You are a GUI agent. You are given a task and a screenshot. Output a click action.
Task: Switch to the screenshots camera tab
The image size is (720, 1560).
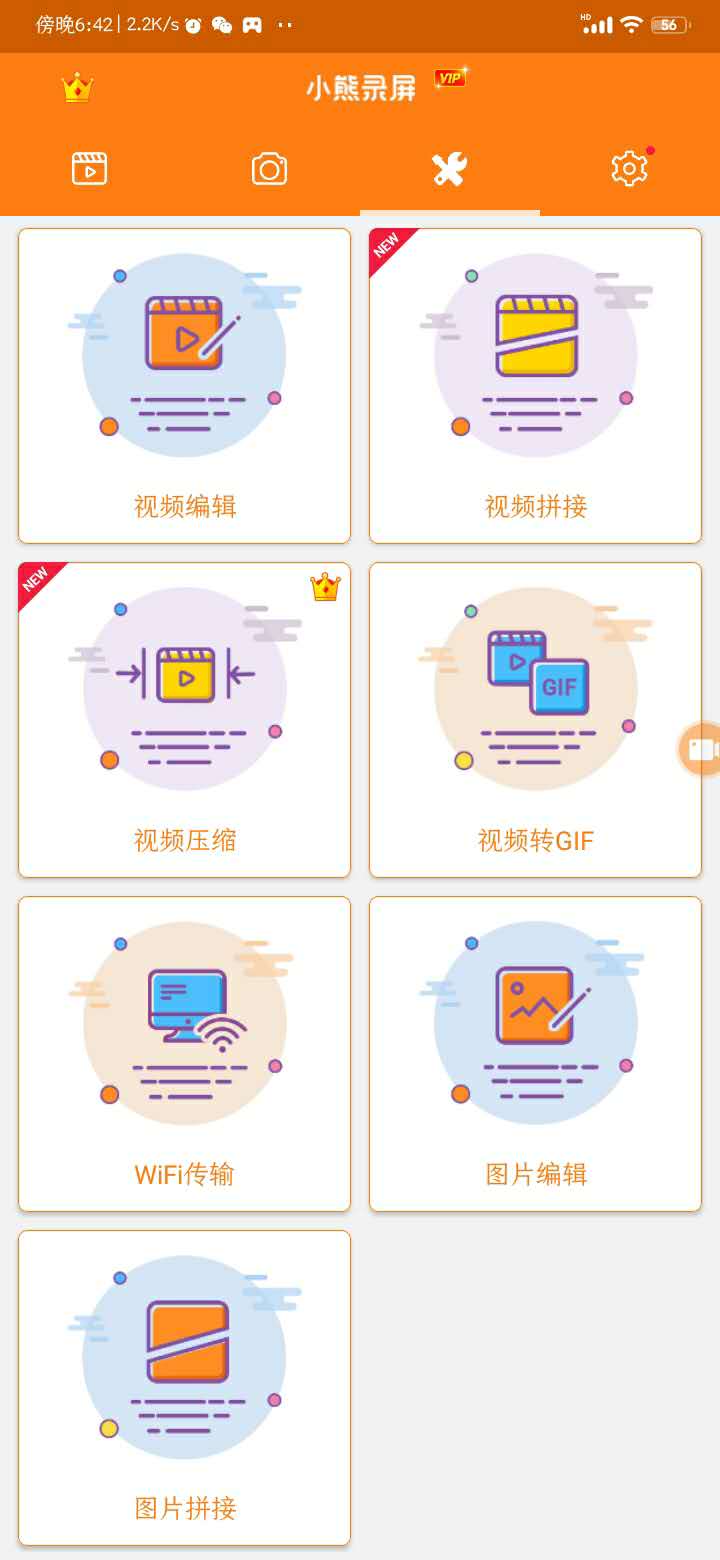pyautogui.click(x=269, y=169)
